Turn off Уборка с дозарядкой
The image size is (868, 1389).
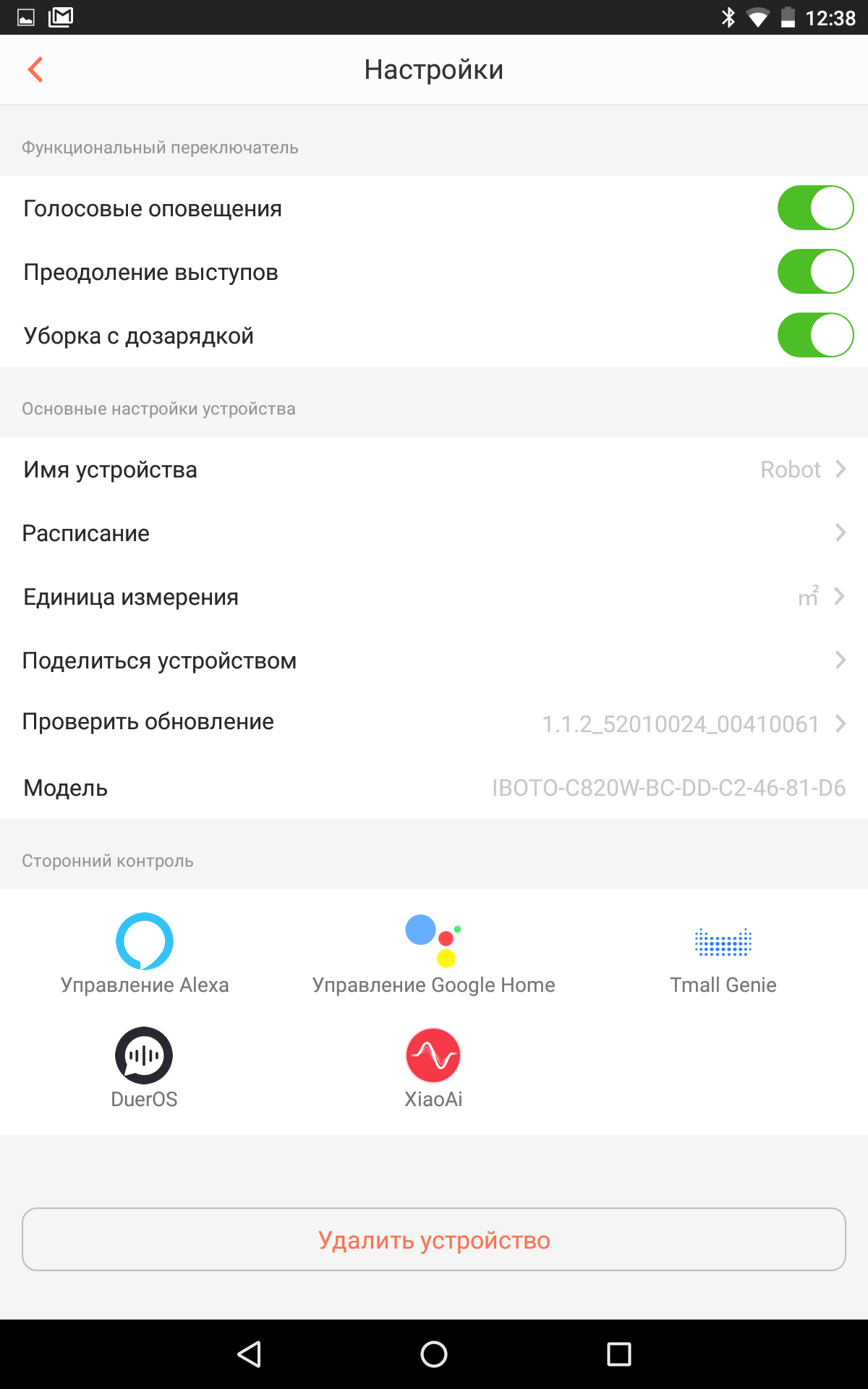point(815,336)
